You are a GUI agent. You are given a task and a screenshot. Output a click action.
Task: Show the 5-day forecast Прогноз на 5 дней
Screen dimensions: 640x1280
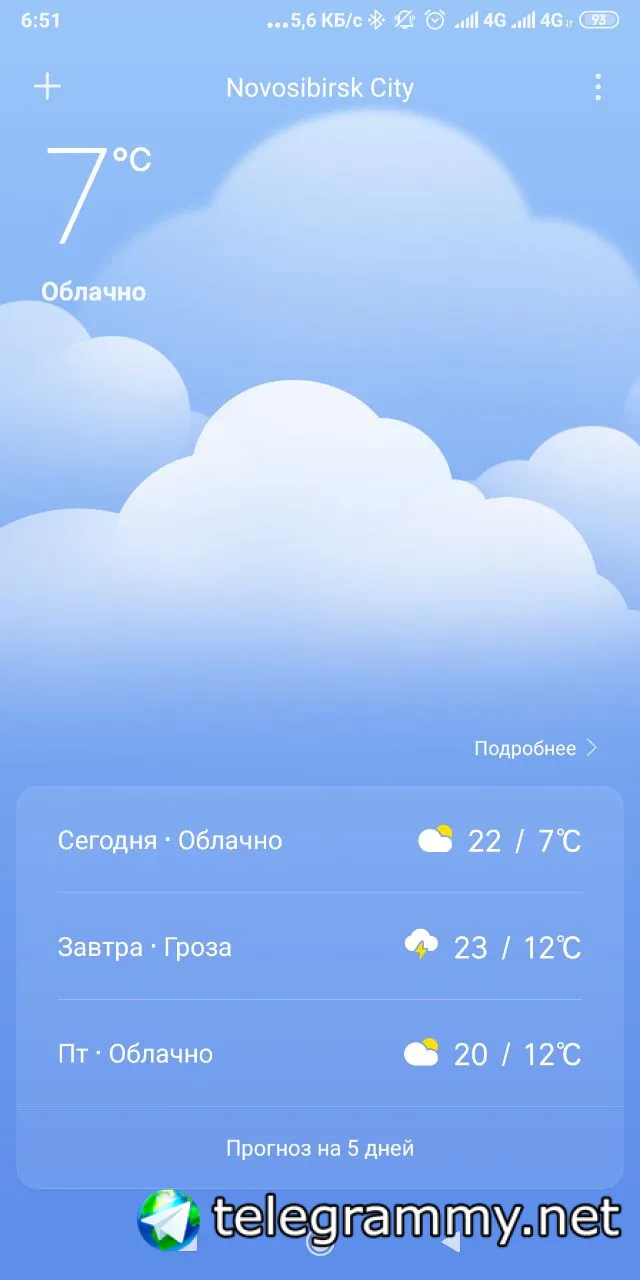pyautogui.click(x=320, y=1148)
